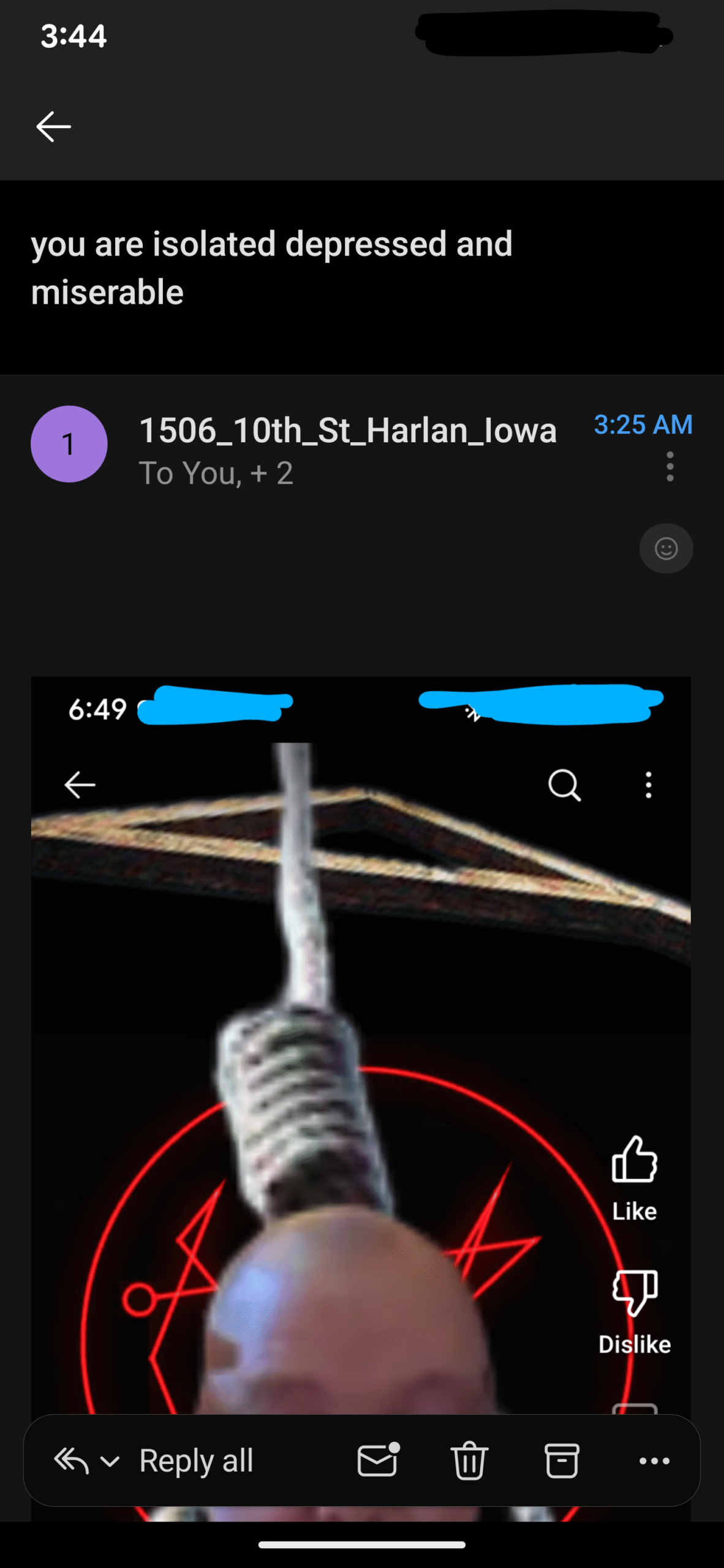
Task: Go back to the inbox
Action: point(54,127)
